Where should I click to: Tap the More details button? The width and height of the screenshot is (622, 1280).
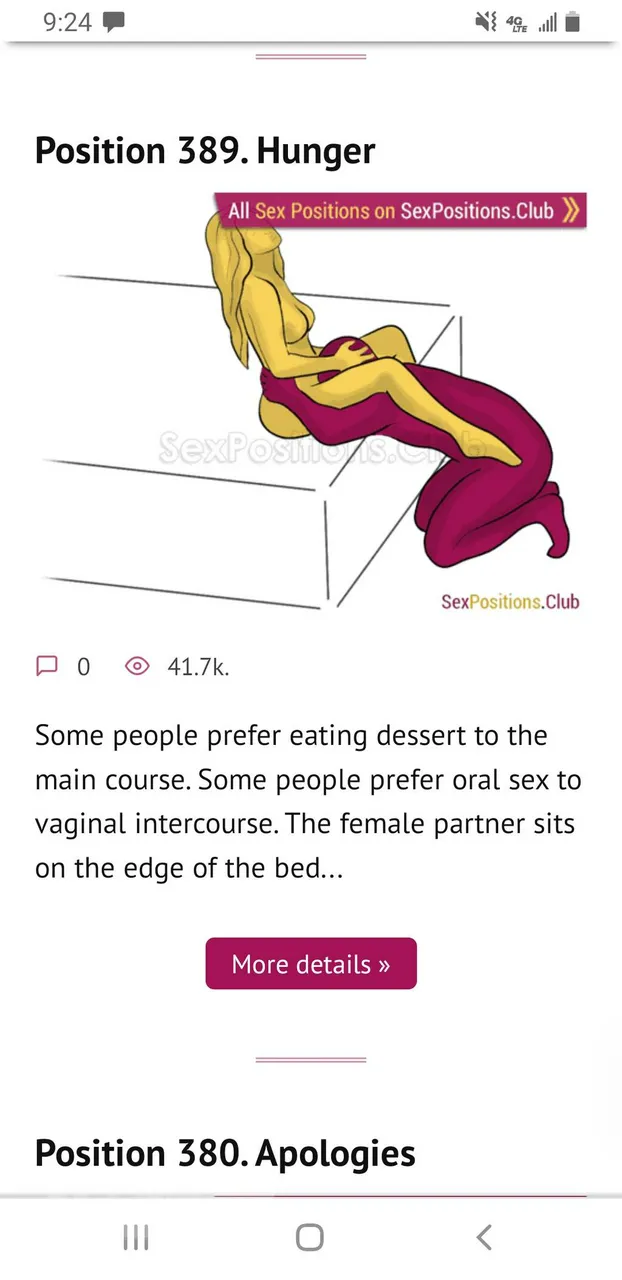click(311, 964)
